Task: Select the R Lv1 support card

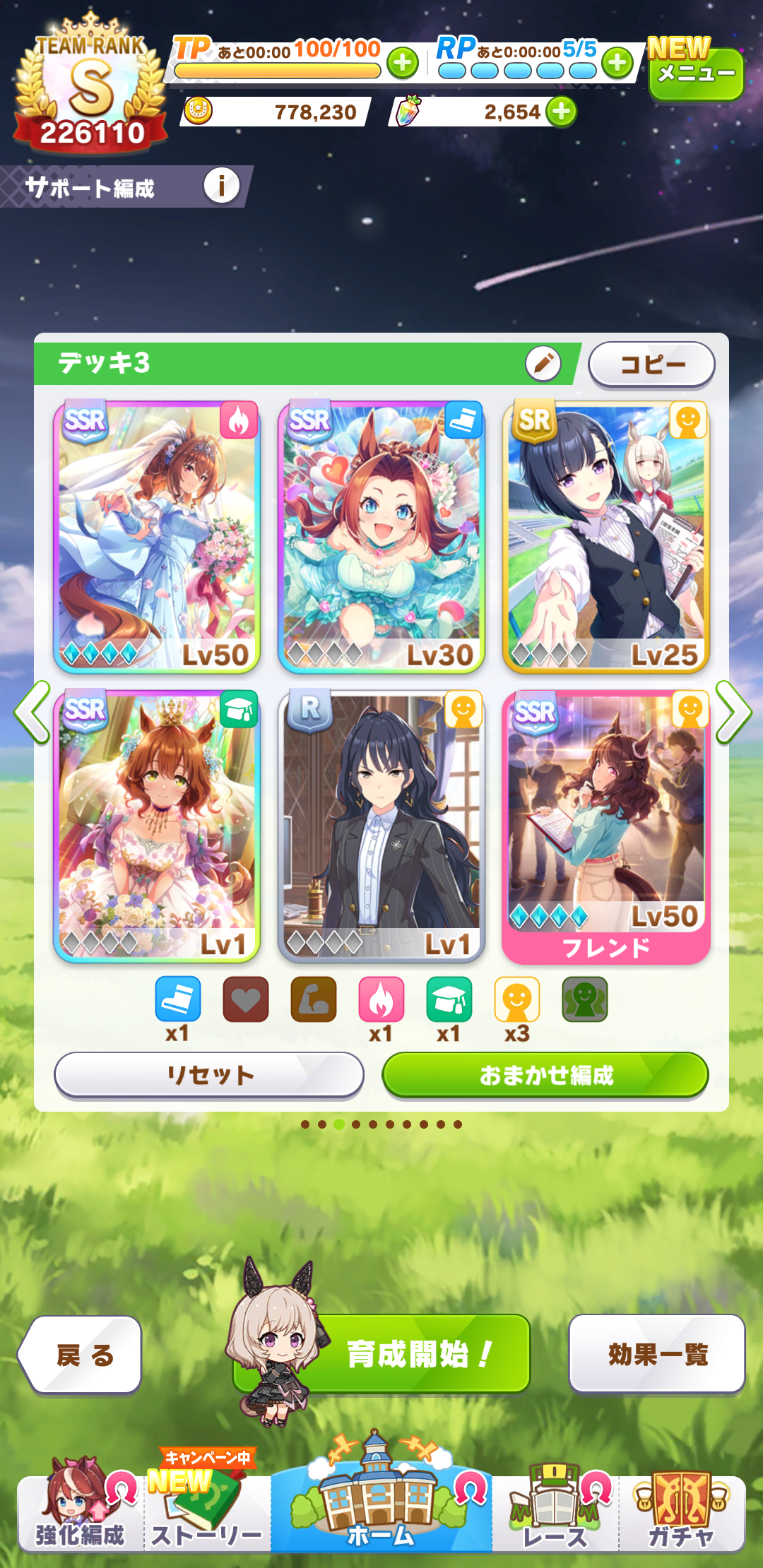Action: [x=381, y=825]
